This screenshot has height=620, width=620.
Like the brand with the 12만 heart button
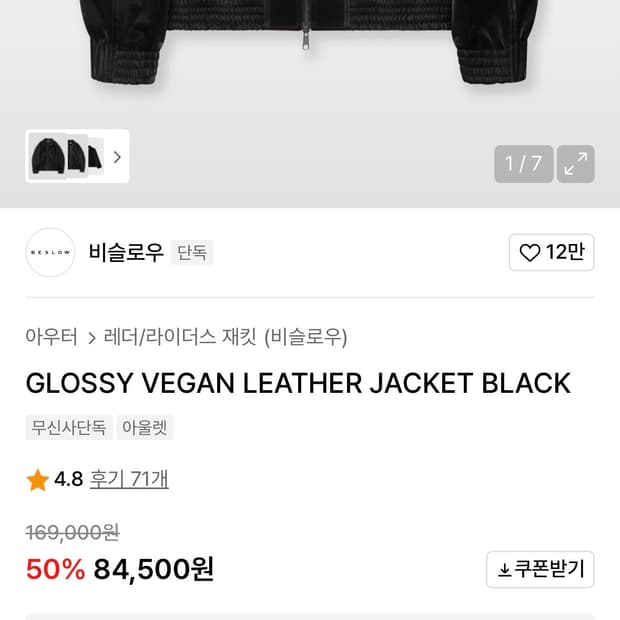(x=551, y=252)
